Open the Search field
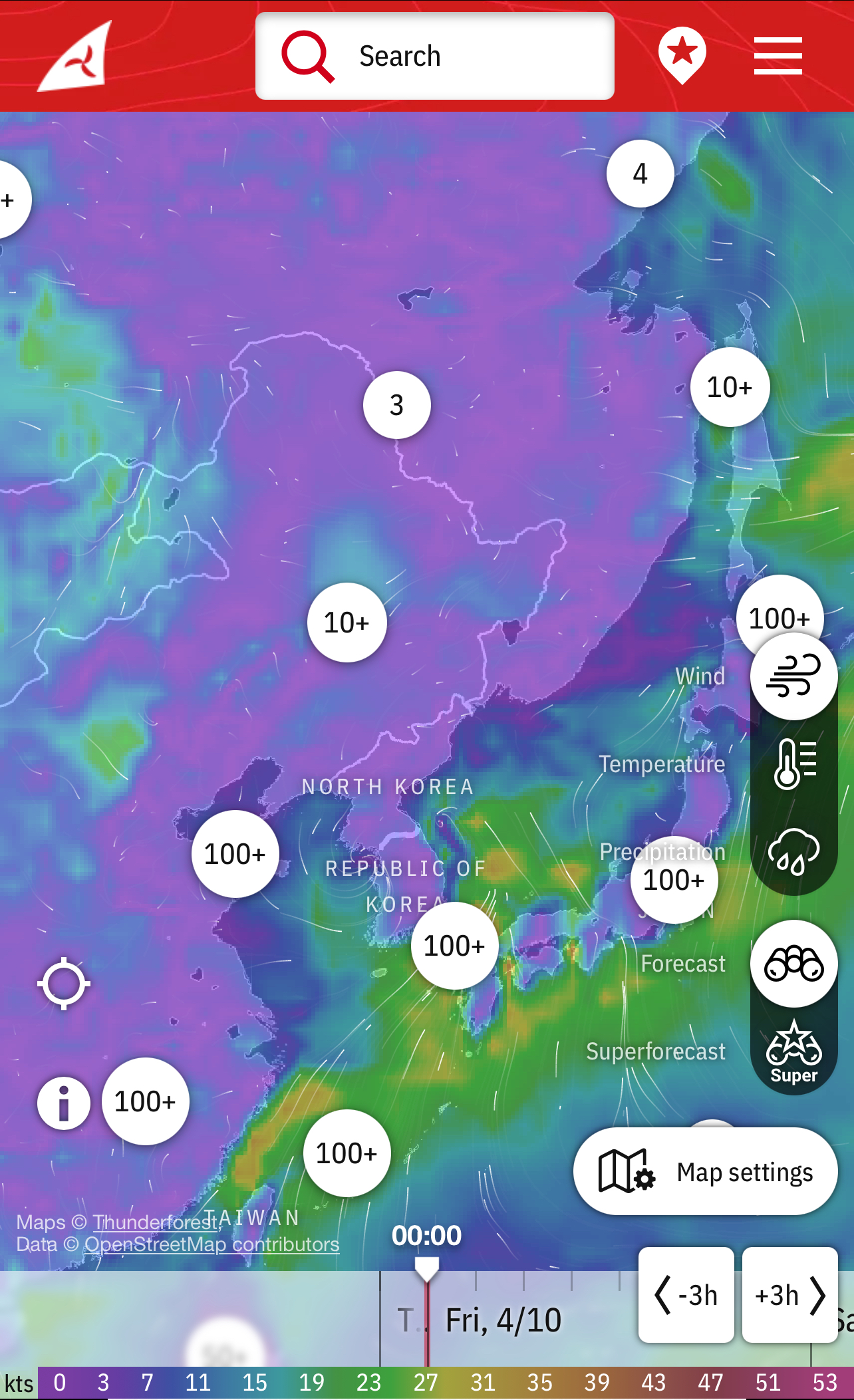 pyautogui.click(x=434, y=57)
